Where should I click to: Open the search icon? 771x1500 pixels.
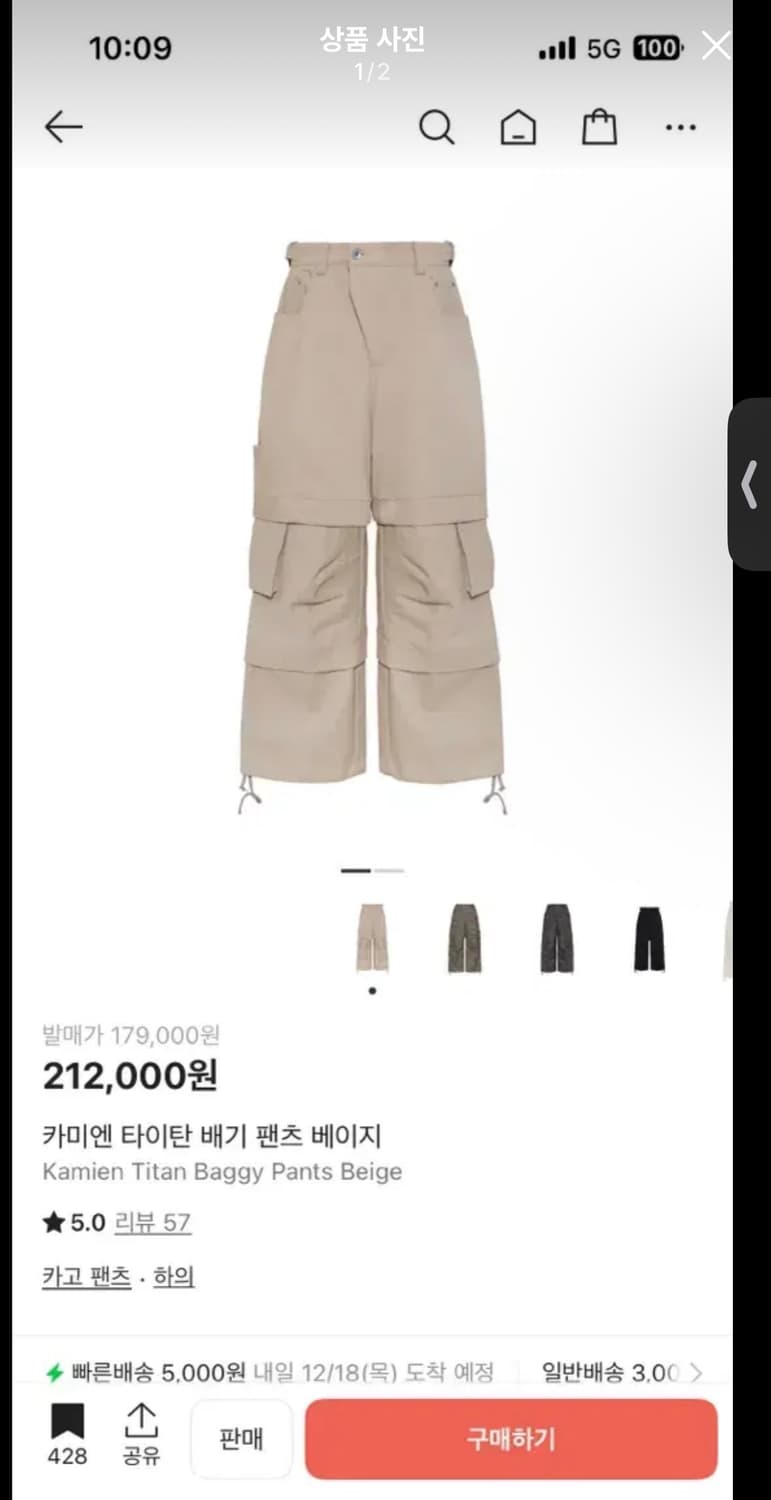[x=436, y=127]
